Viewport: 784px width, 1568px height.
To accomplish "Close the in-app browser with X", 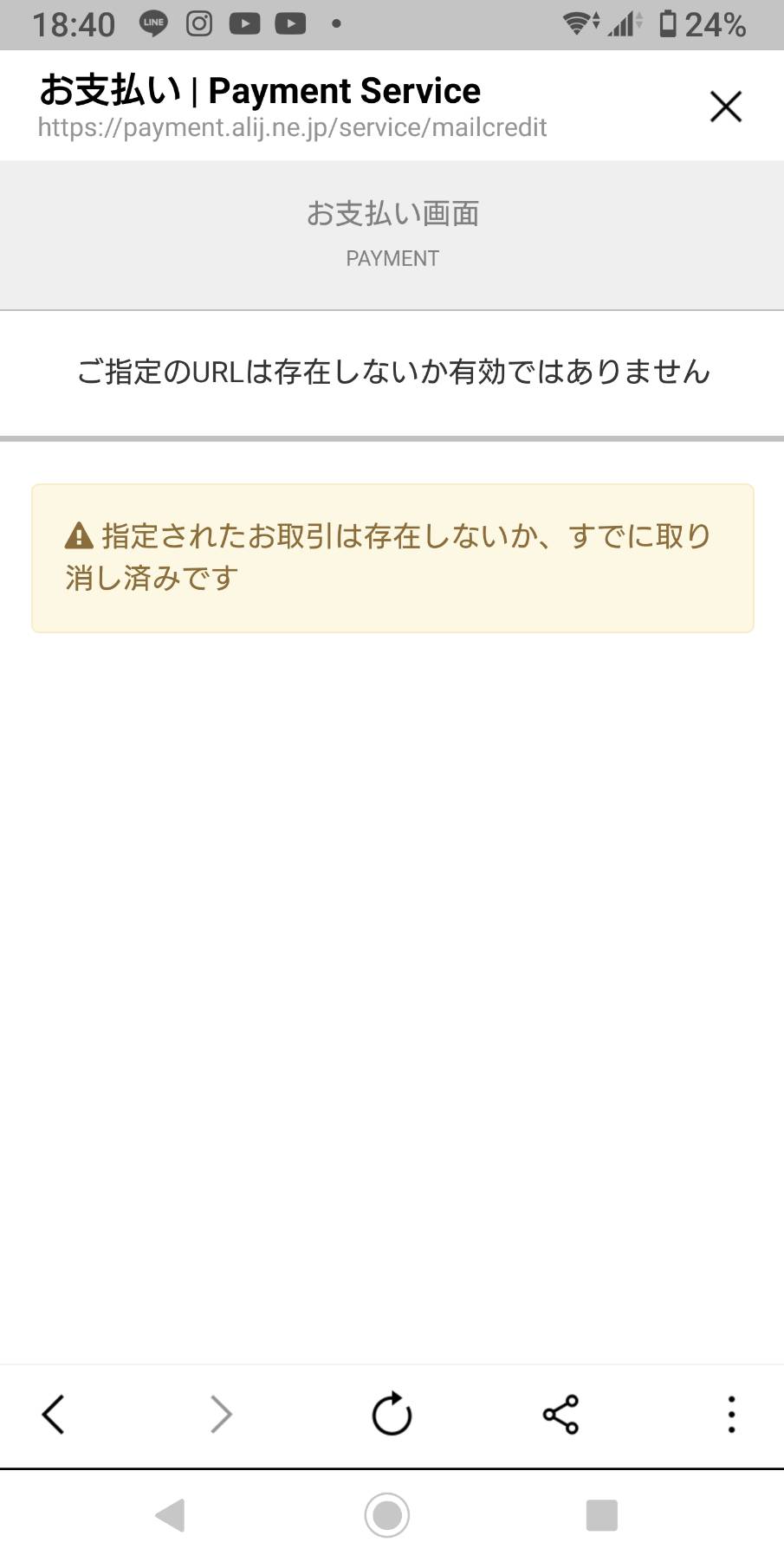I will pyautogui.click(x=725, y=107).
